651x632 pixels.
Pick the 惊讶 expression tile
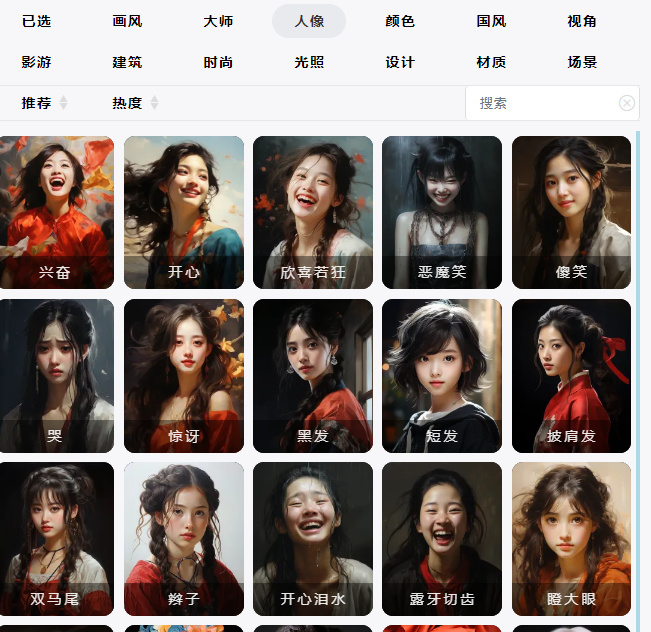[184, 376]
